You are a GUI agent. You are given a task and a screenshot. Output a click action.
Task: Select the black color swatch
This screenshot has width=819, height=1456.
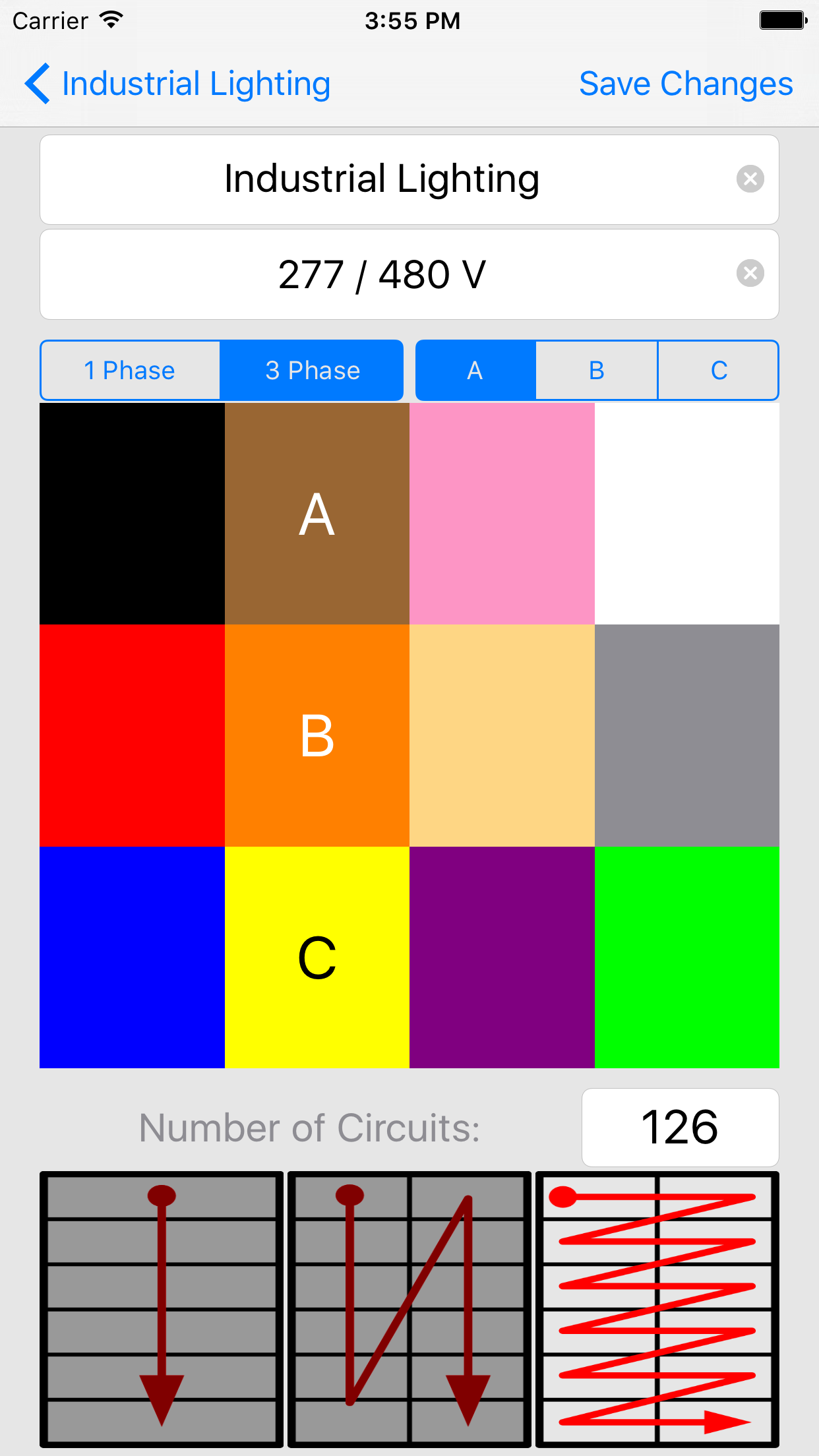tap(132, 514)
